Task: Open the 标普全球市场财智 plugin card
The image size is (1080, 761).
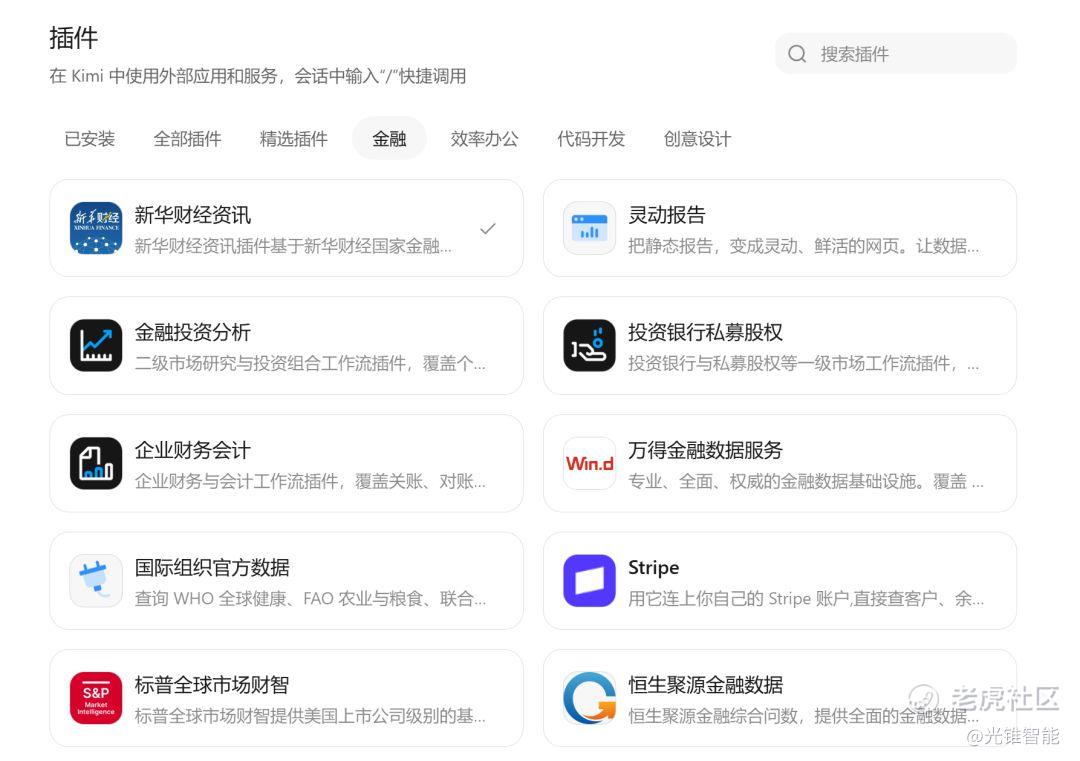Action: [x=287, y=698]
